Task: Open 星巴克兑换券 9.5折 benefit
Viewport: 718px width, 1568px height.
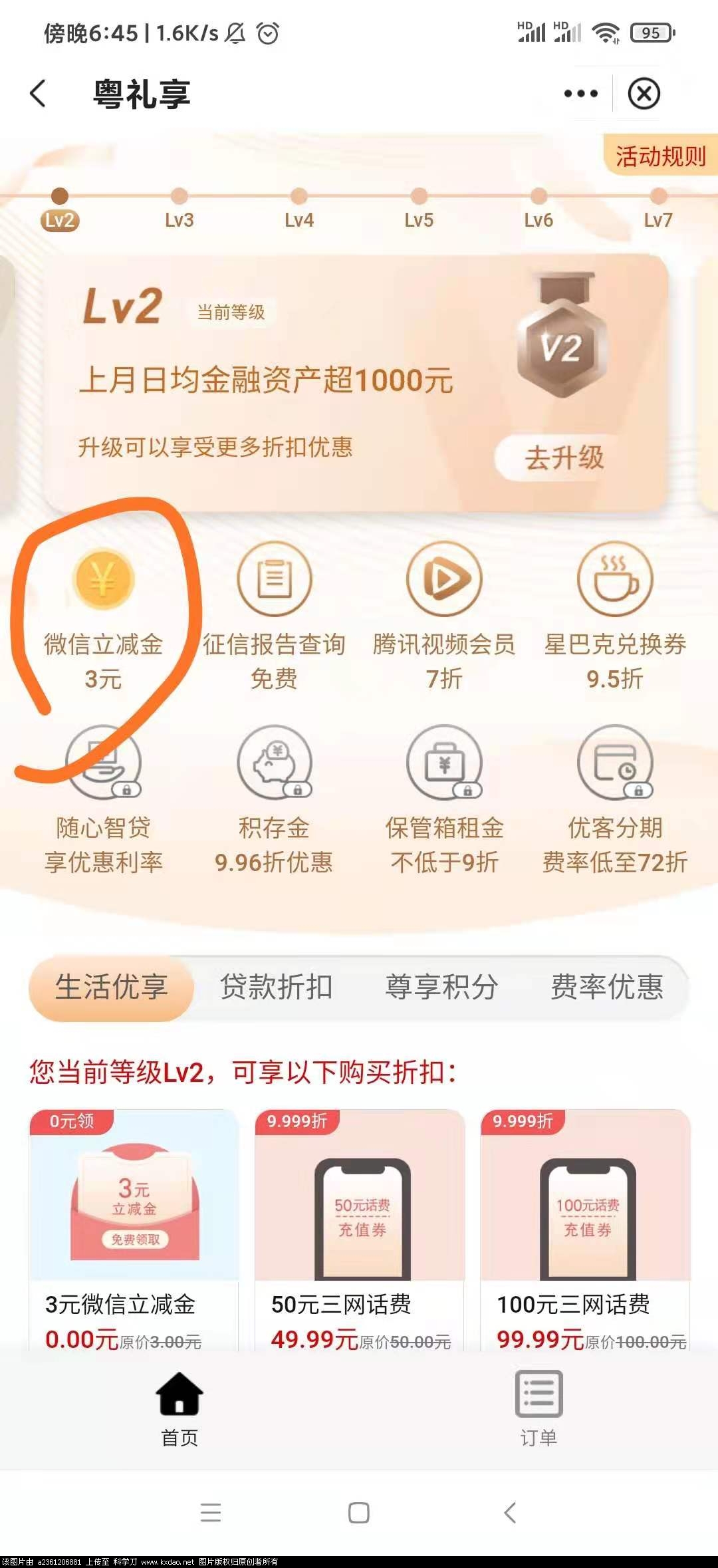Action: 615,615
